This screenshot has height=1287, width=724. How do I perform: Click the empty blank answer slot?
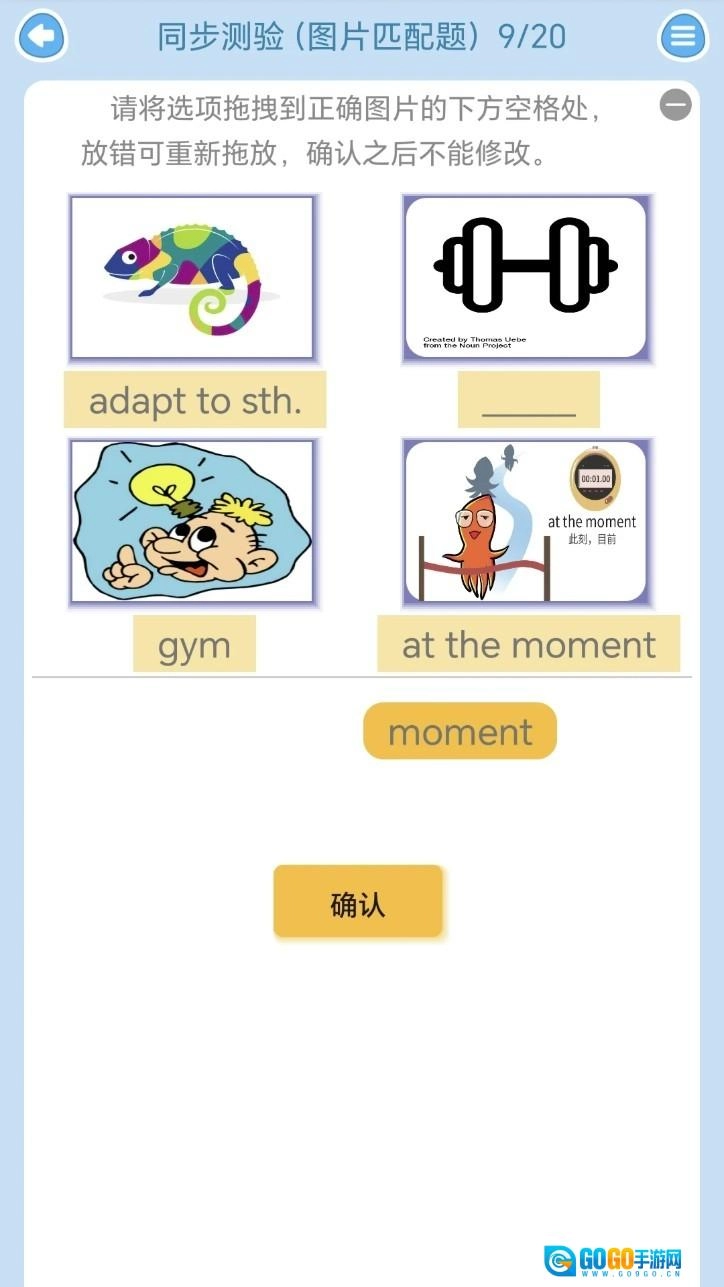pos(528,399)
